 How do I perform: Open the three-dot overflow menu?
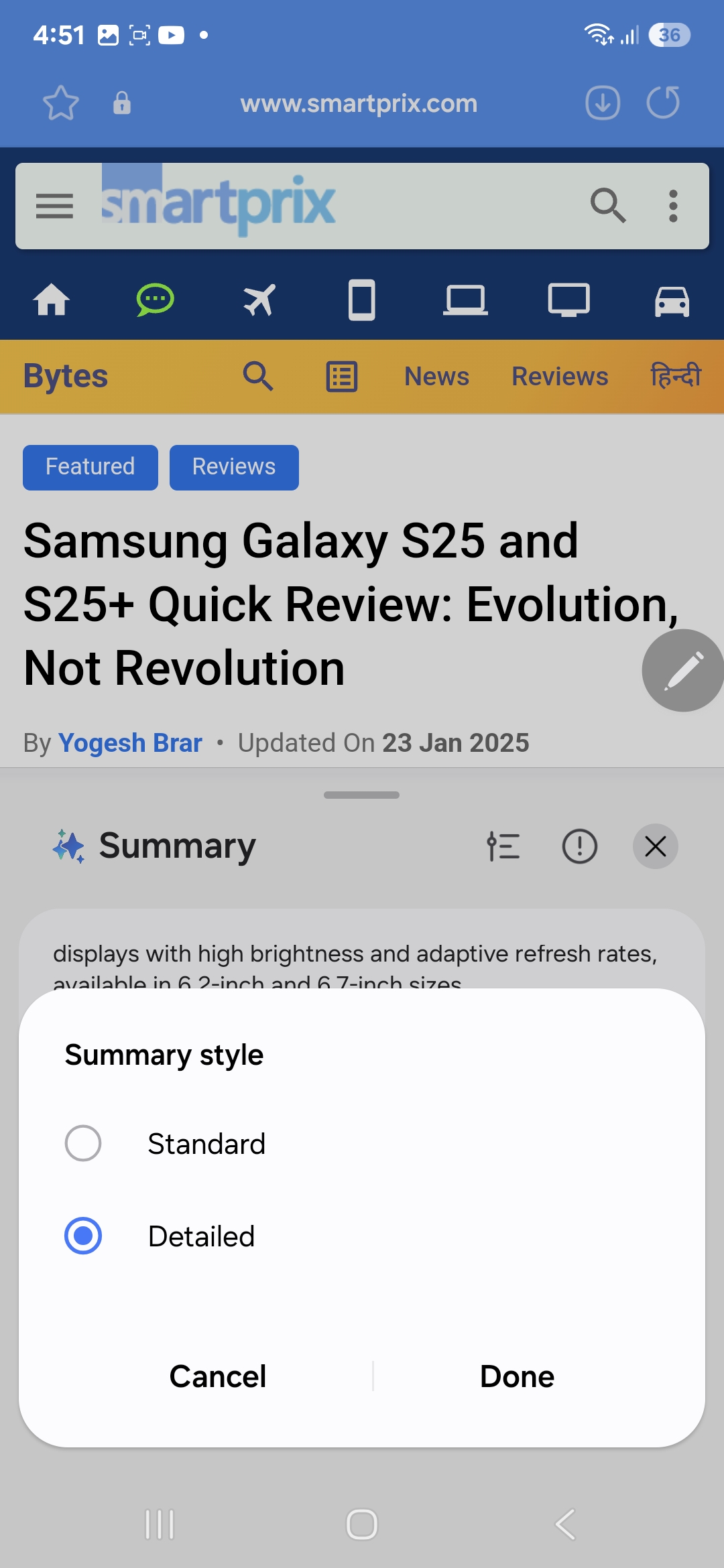point(673,206)
